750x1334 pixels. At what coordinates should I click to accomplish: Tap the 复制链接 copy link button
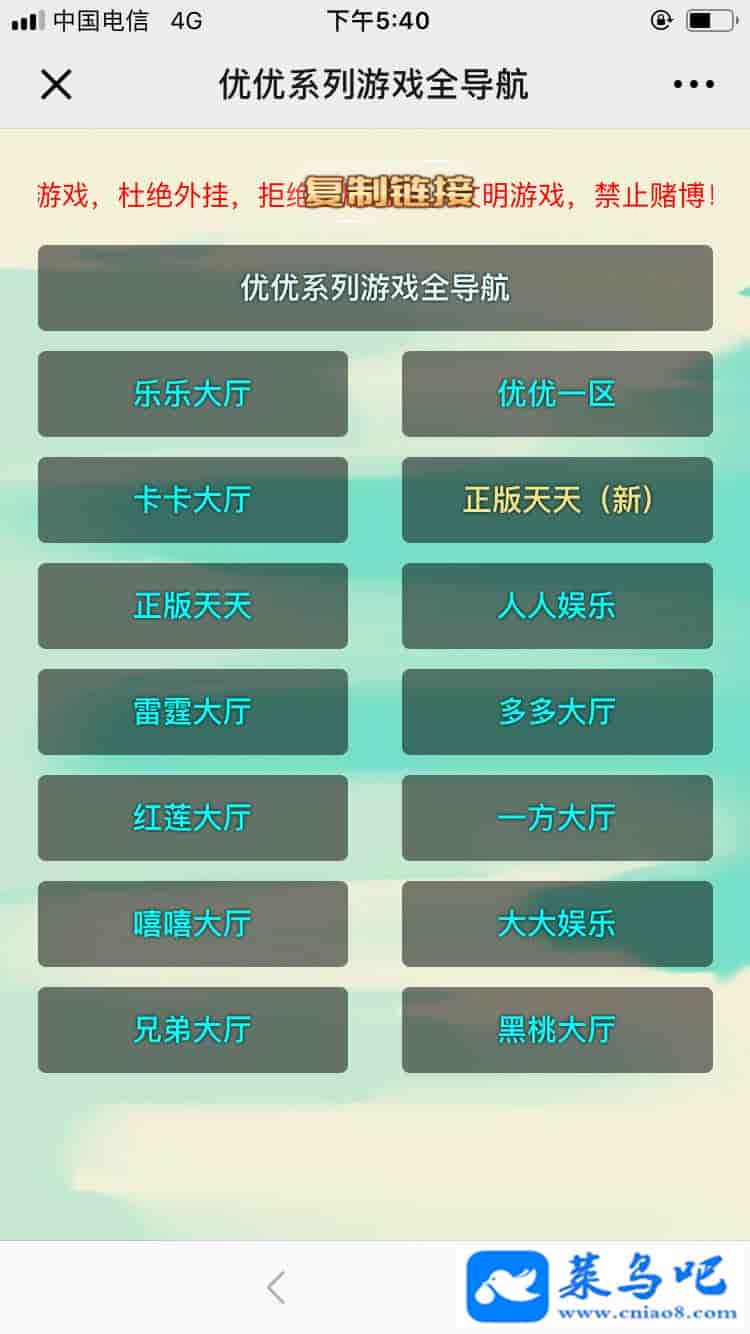(389, 191)
